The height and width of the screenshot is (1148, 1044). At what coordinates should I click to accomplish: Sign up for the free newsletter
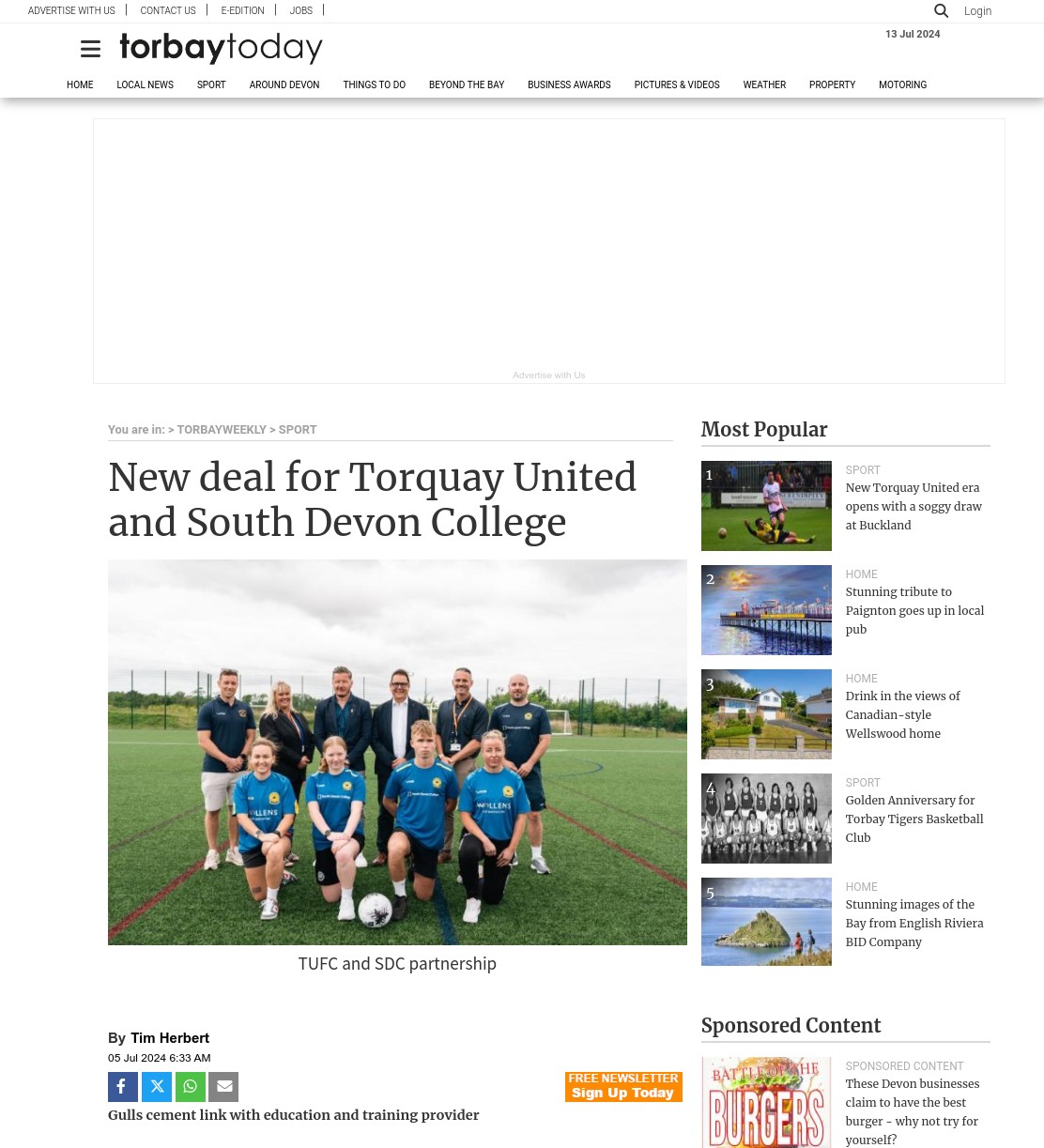[623, 1086]
